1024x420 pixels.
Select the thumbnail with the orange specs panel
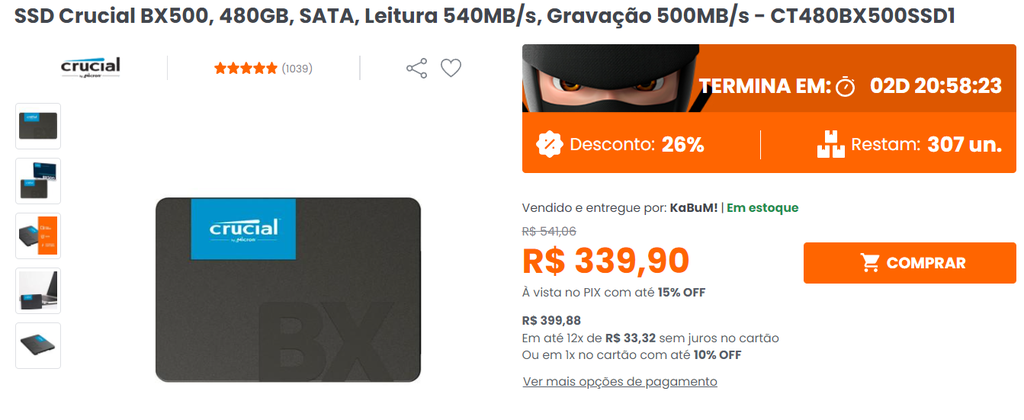pos(38,236)
